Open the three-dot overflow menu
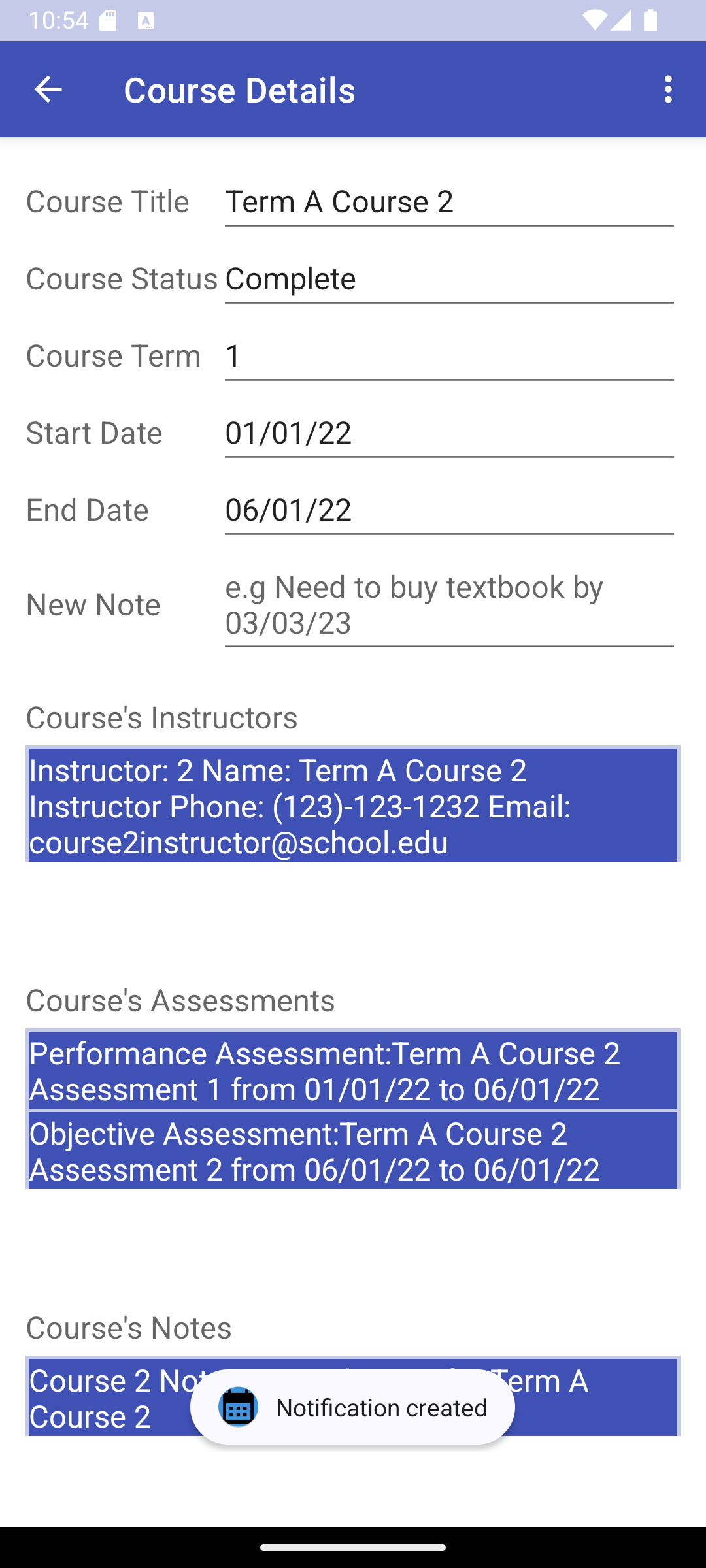The width and height of the screenshot is (706, 1568). (x=668, y=89)
